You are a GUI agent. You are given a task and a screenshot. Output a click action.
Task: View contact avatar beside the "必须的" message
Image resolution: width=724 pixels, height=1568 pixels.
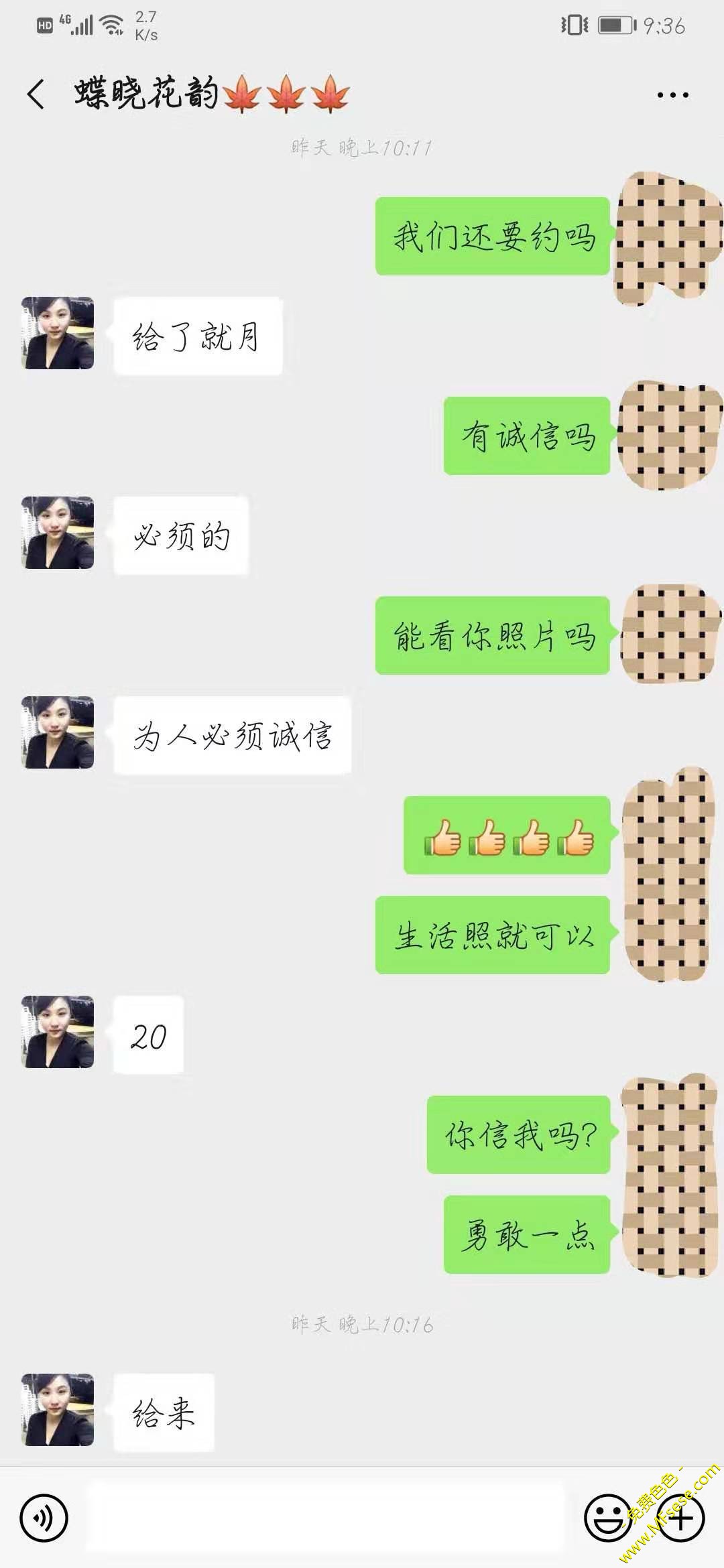coord(58,533)
